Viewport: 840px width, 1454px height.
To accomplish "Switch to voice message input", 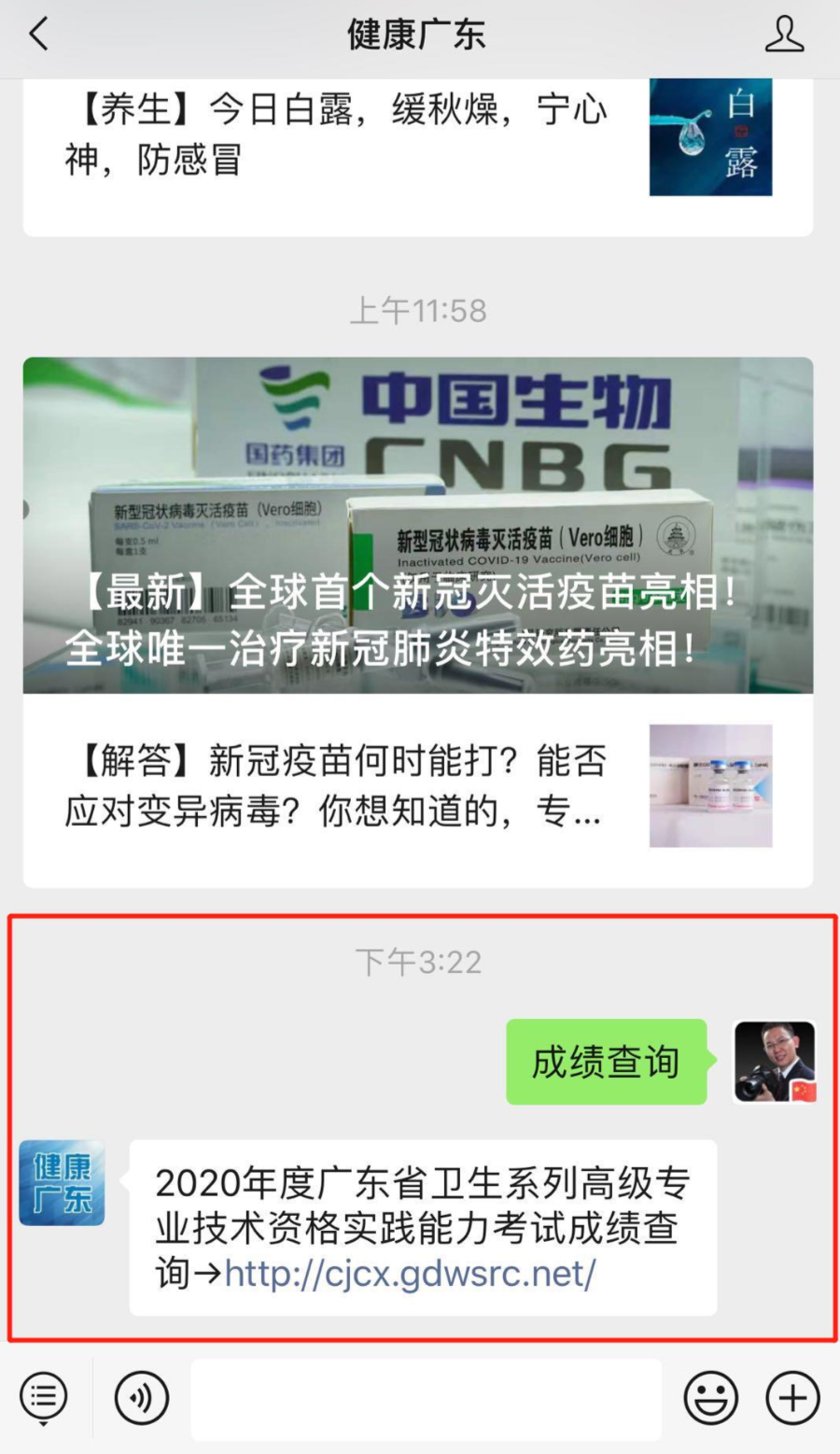I will (141, 1398).
